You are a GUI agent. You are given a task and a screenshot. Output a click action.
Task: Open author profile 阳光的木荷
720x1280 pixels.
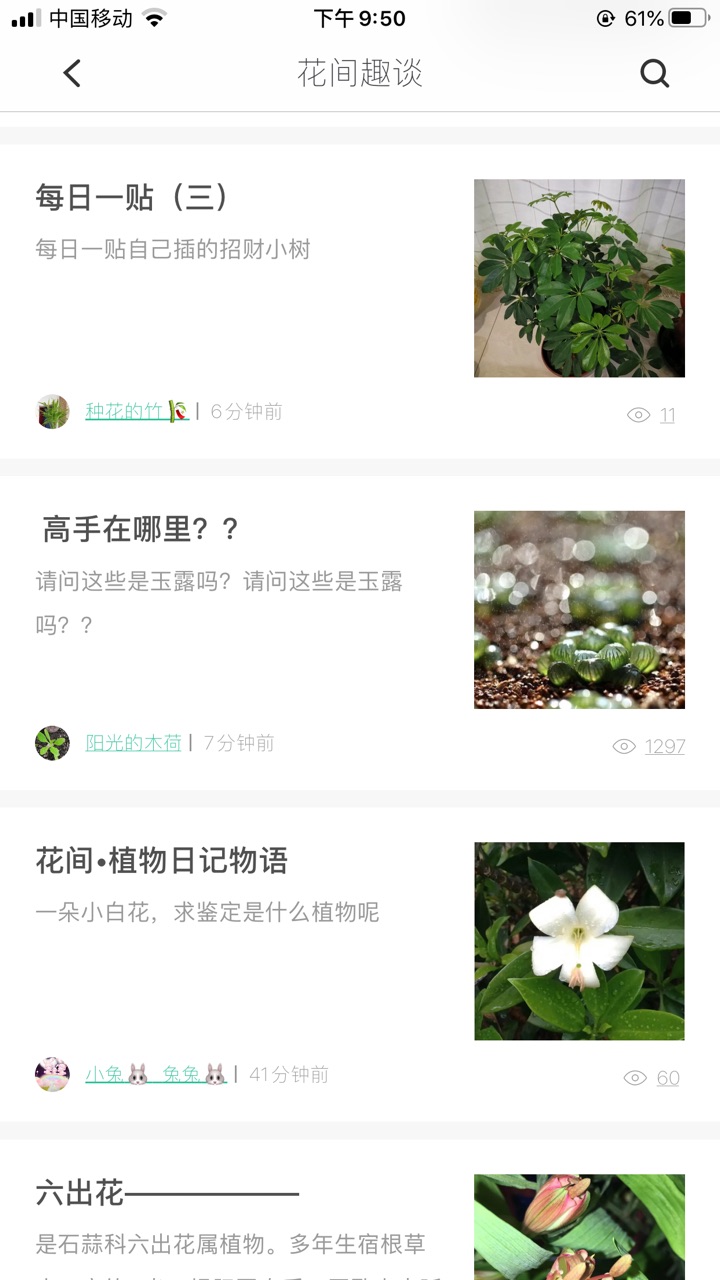pyautogui.click(x=133, y=743)
